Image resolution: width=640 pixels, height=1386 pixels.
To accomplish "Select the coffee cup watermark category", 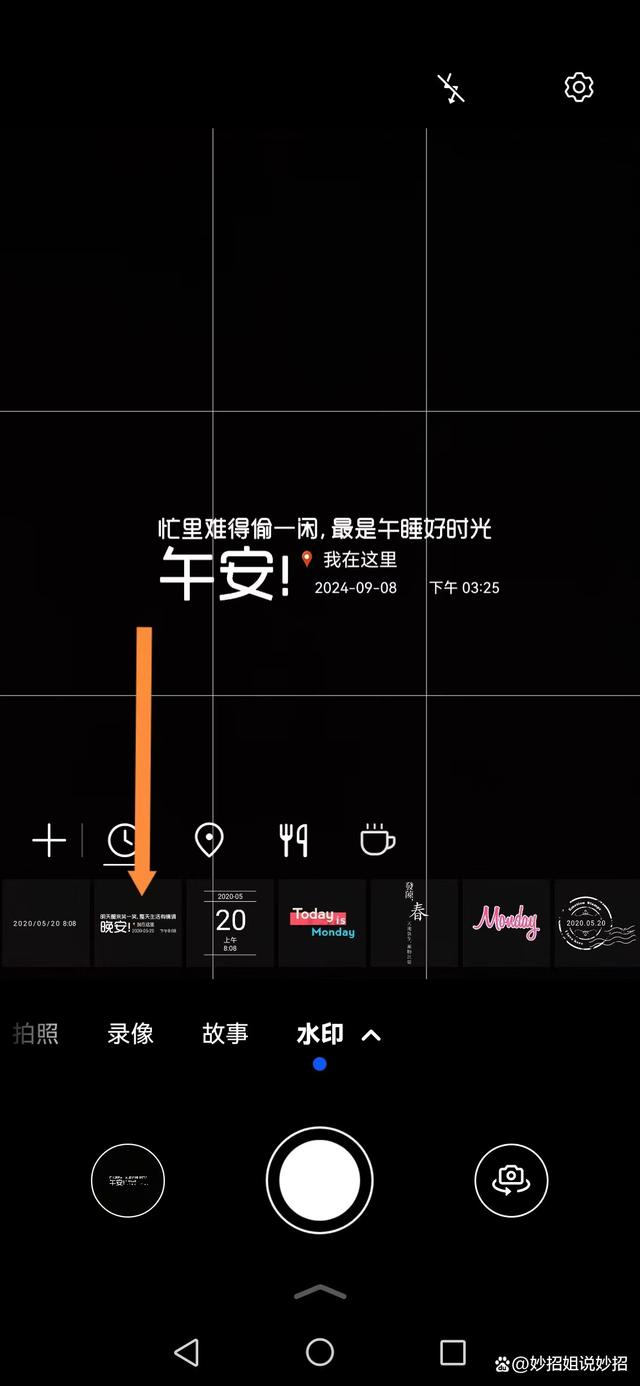I will click(377, 841).
